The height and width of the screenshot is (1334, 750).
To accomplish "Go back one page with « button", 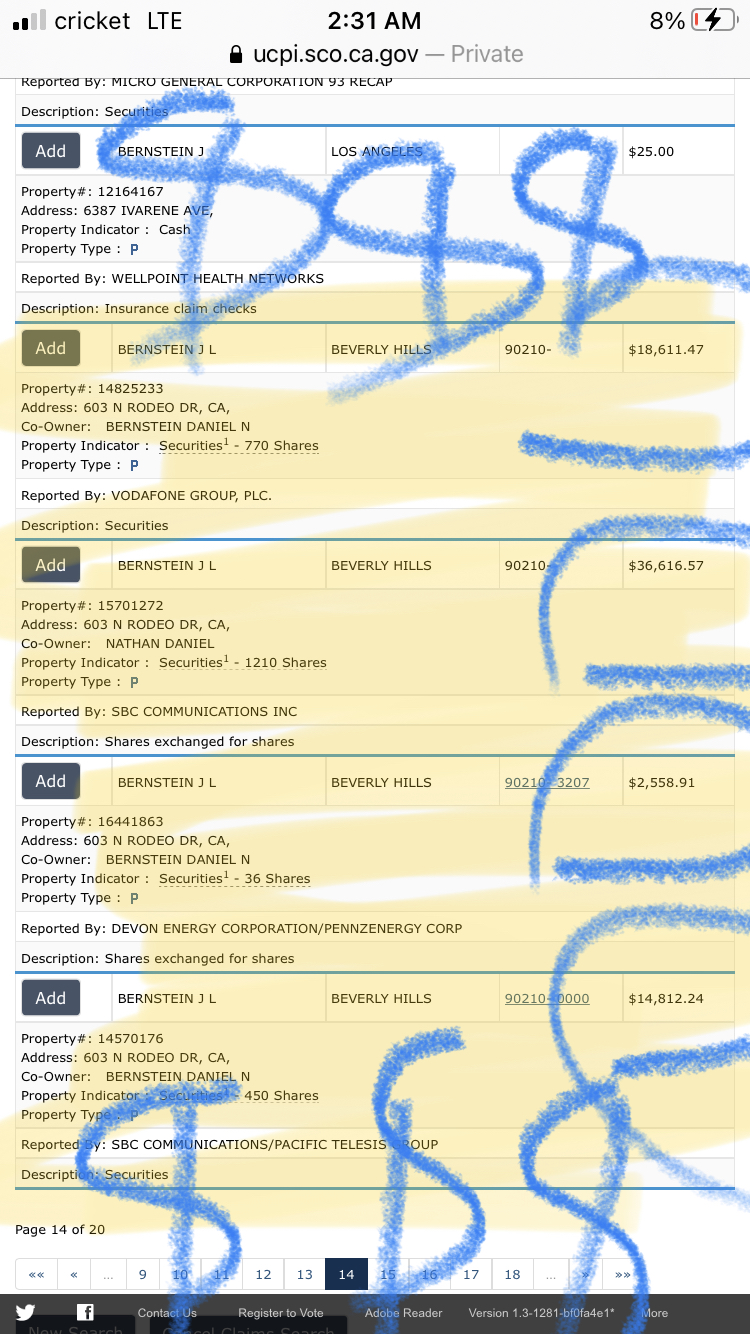I will tap(74, 1274).
